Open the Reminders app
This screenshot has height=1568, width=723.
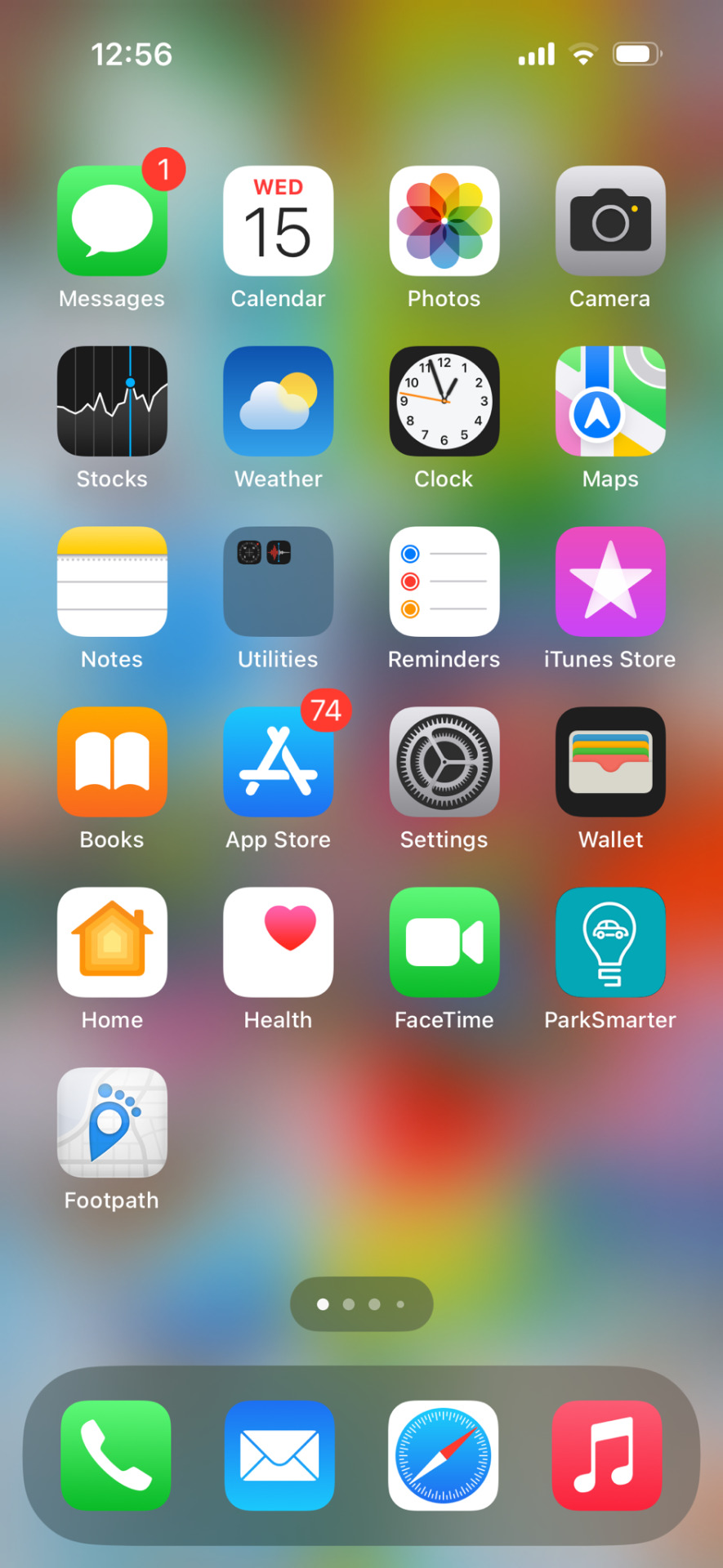(444, 581)
